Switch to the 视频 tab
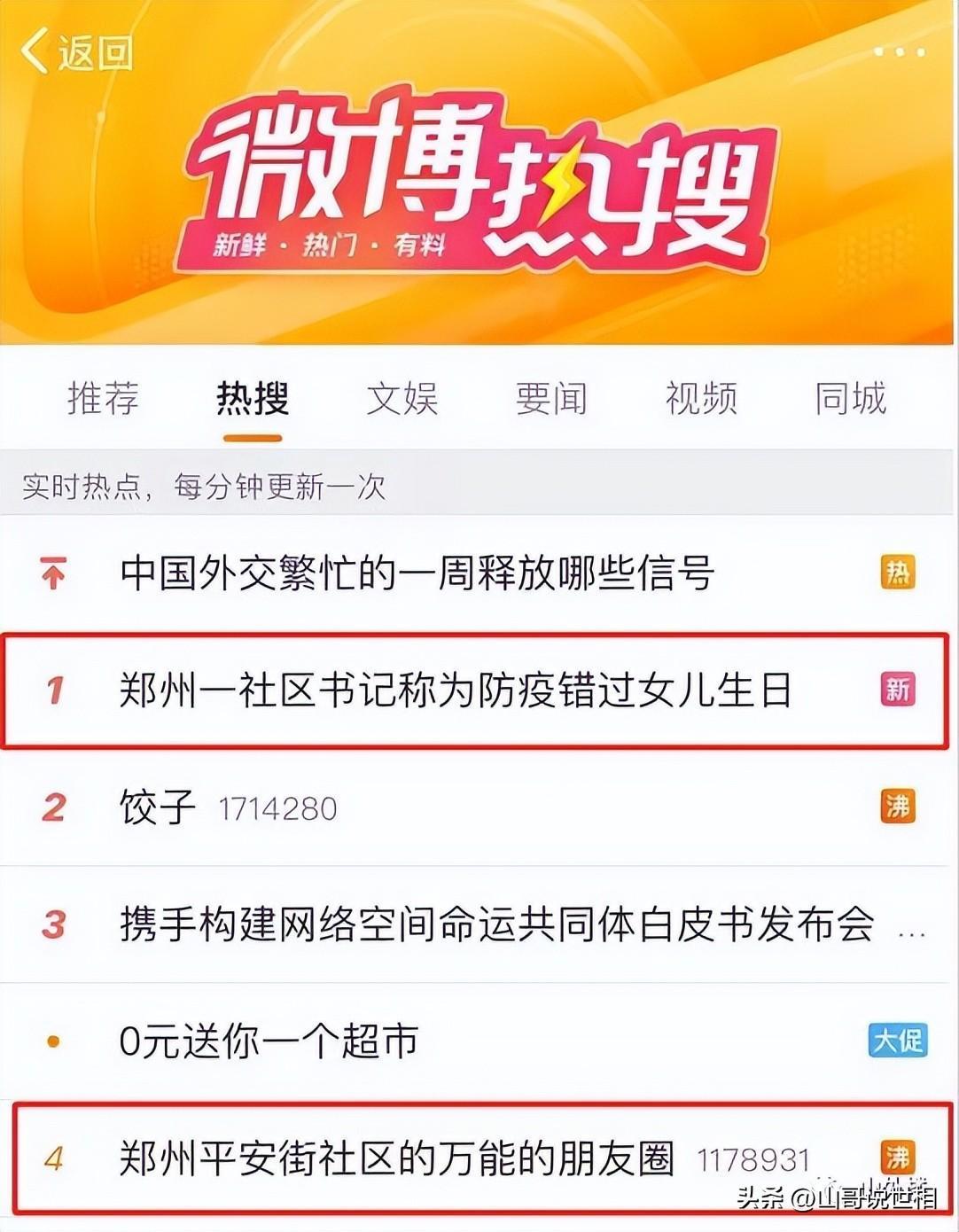Screen dimensions: 959x1232 [x=701, y=398]
